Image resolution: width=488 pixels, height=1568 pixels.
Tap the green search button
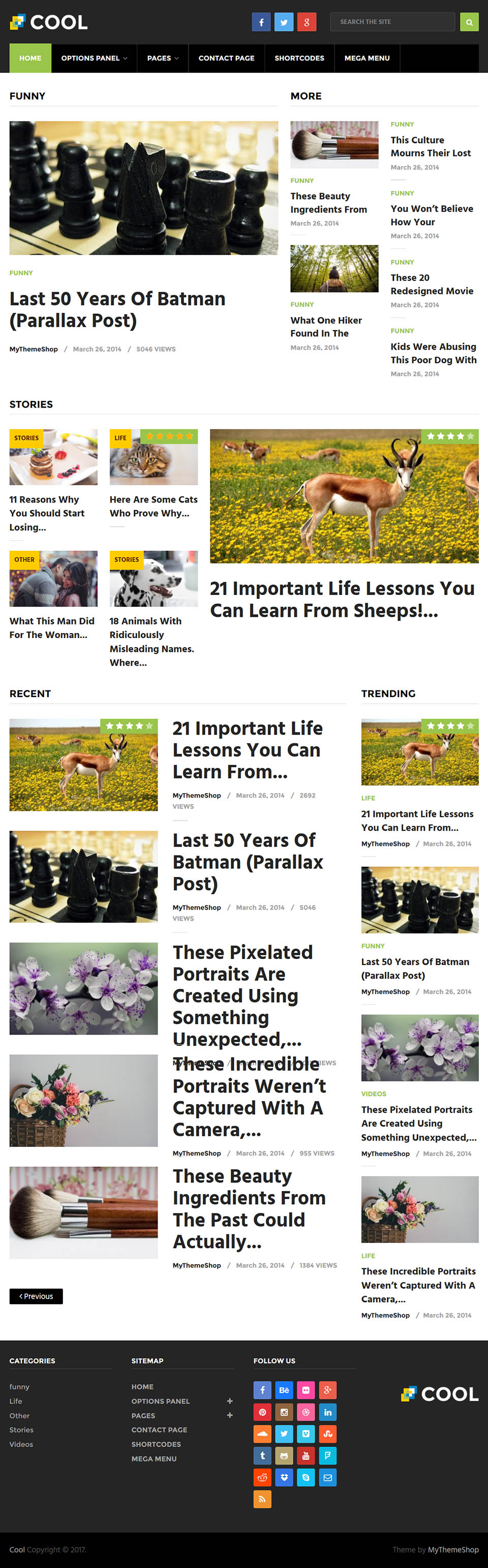469,22
